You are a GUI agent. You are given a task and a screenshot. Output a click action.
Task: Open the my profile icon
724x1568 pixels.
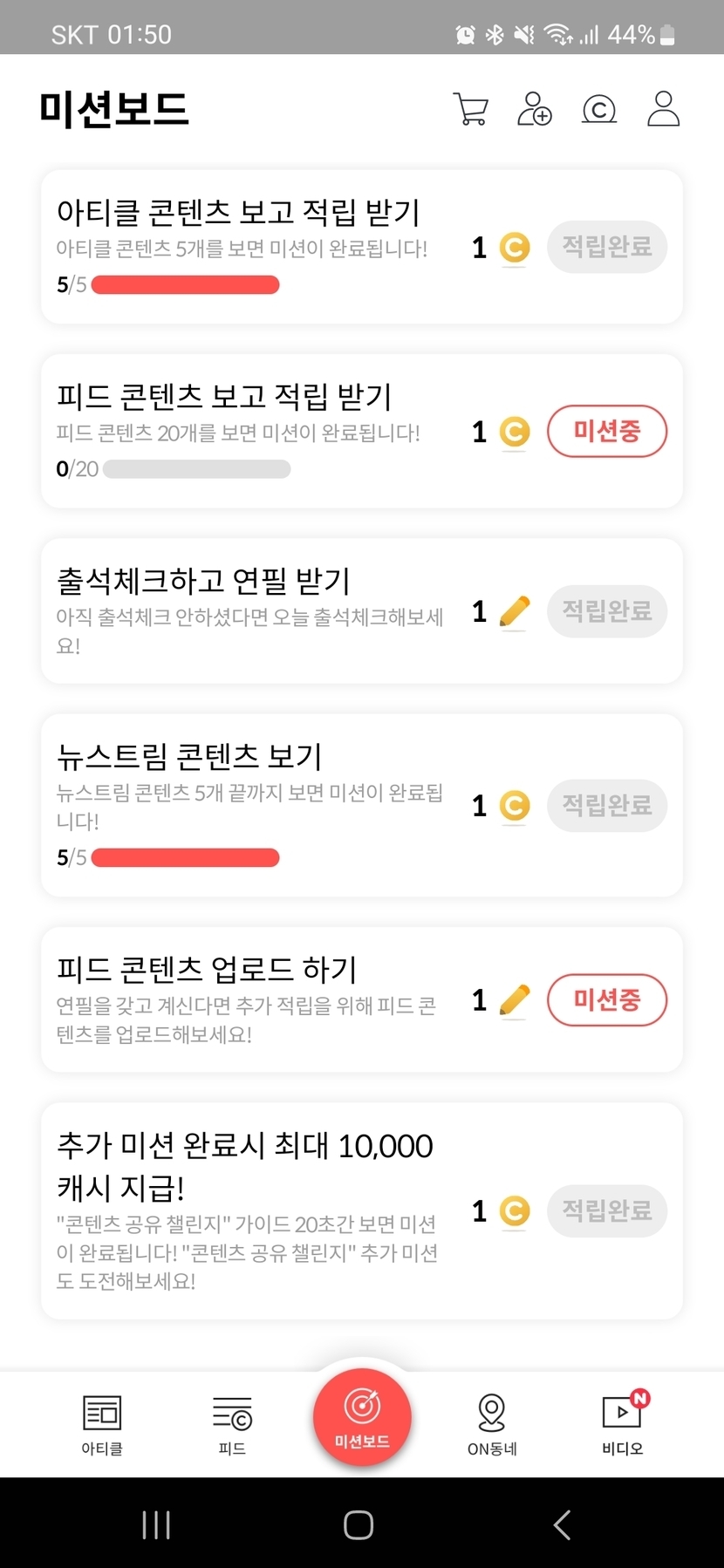[663, 109]
